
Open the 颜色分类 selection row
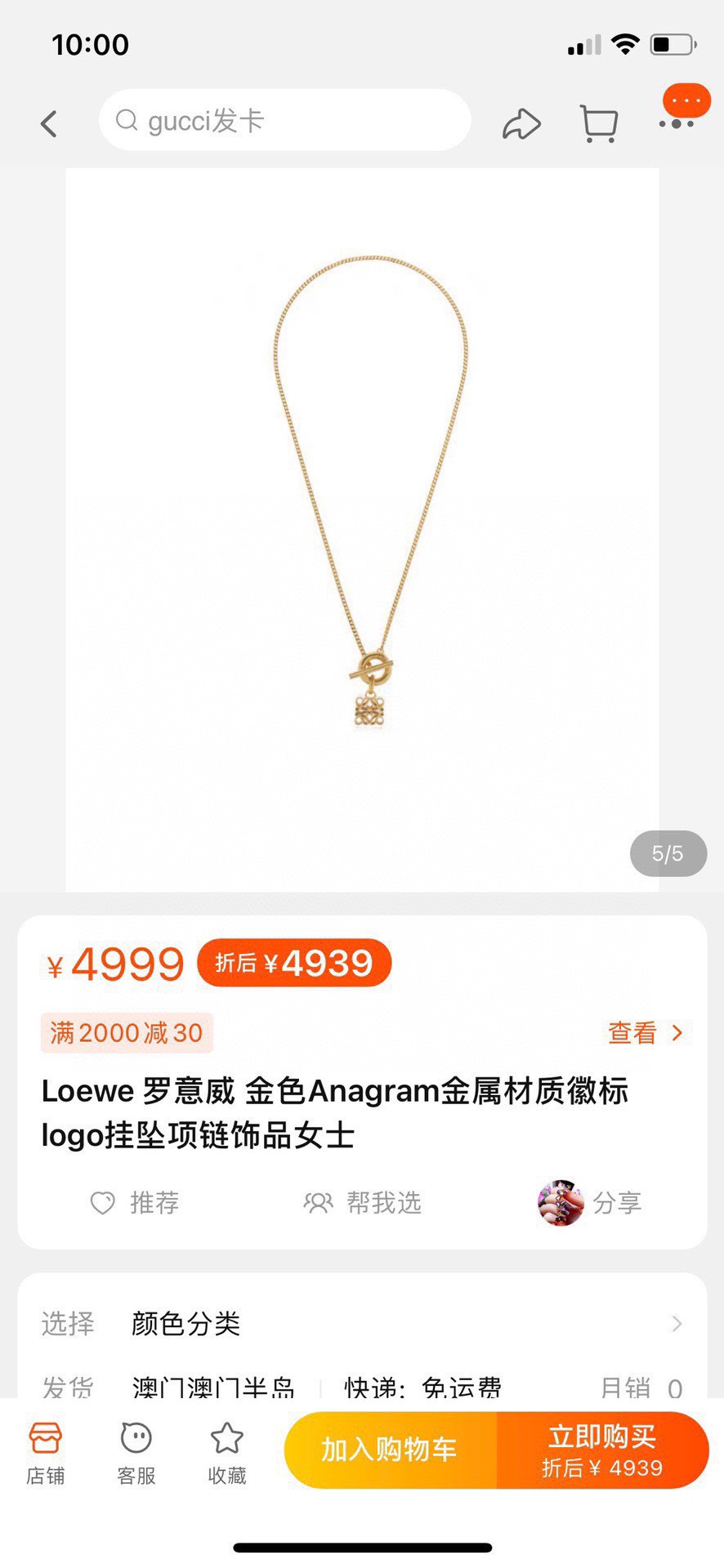362,1324
